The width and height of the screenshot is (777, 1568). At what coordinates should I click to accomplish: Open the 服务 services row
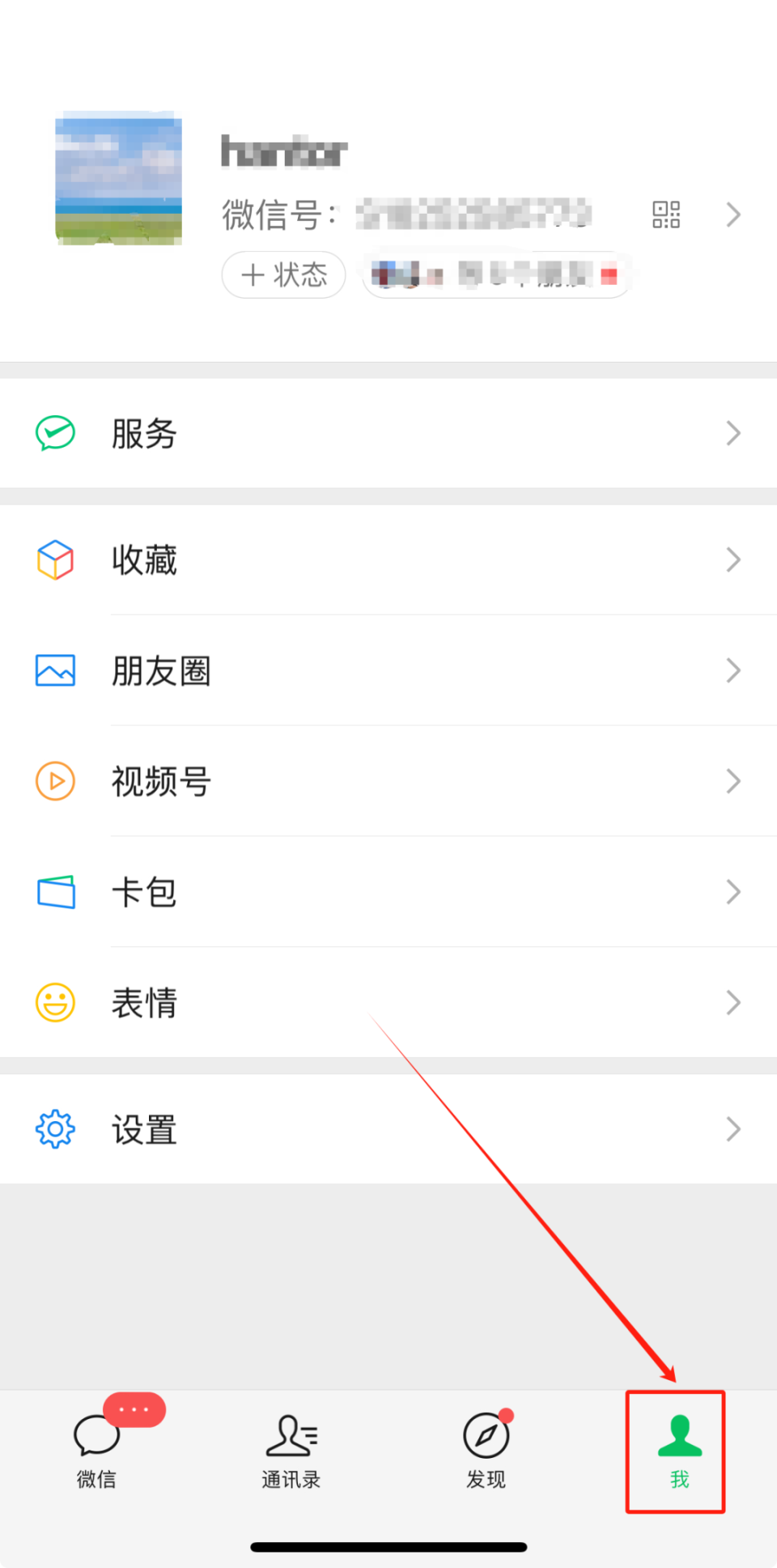pyautogui.click(x=388, y=433)
